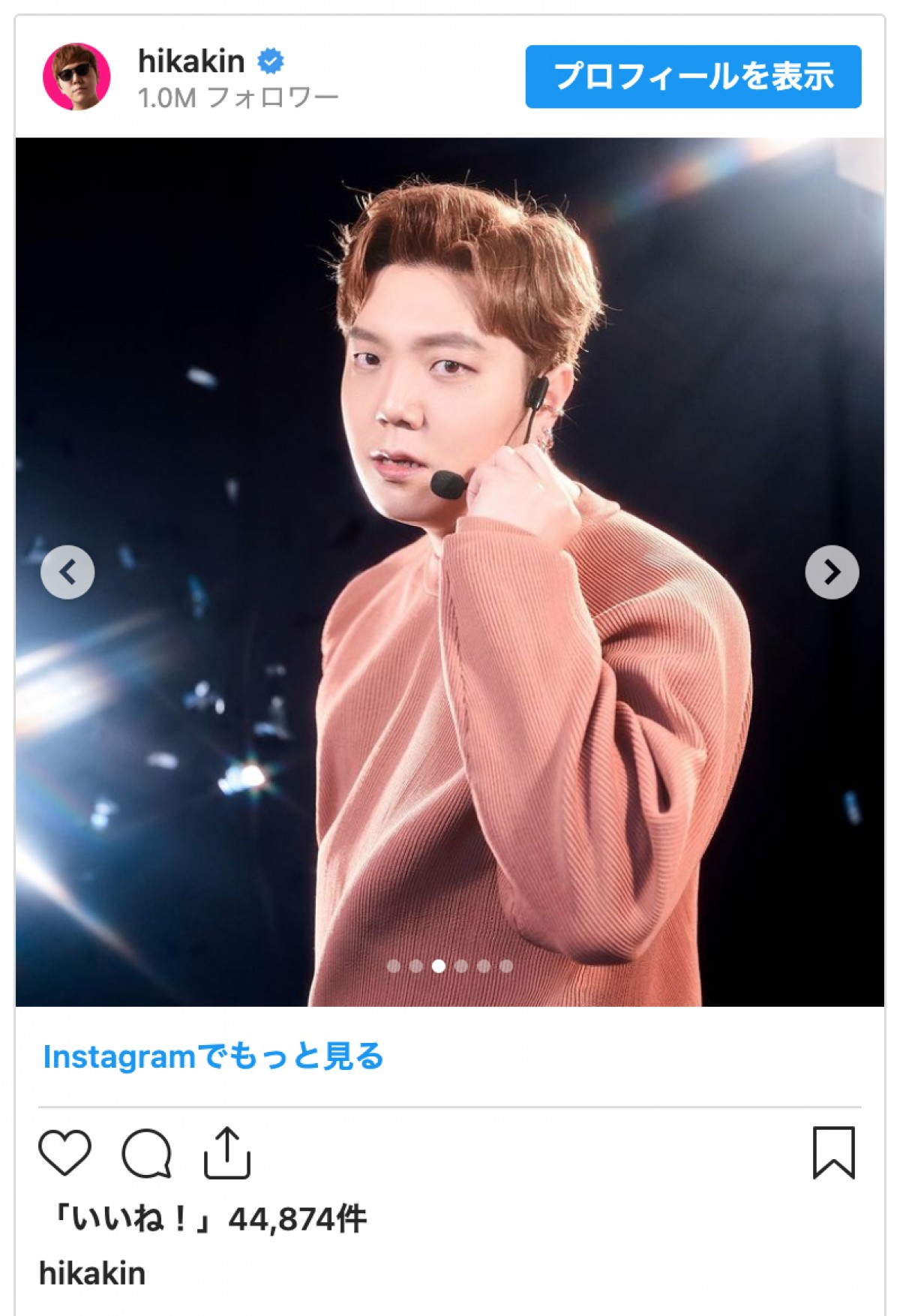The width and height of the screenshot is (900, 1316).
Task: Like this post with the heart icon
Action: pyautogui.click(x=65, y=1152)
